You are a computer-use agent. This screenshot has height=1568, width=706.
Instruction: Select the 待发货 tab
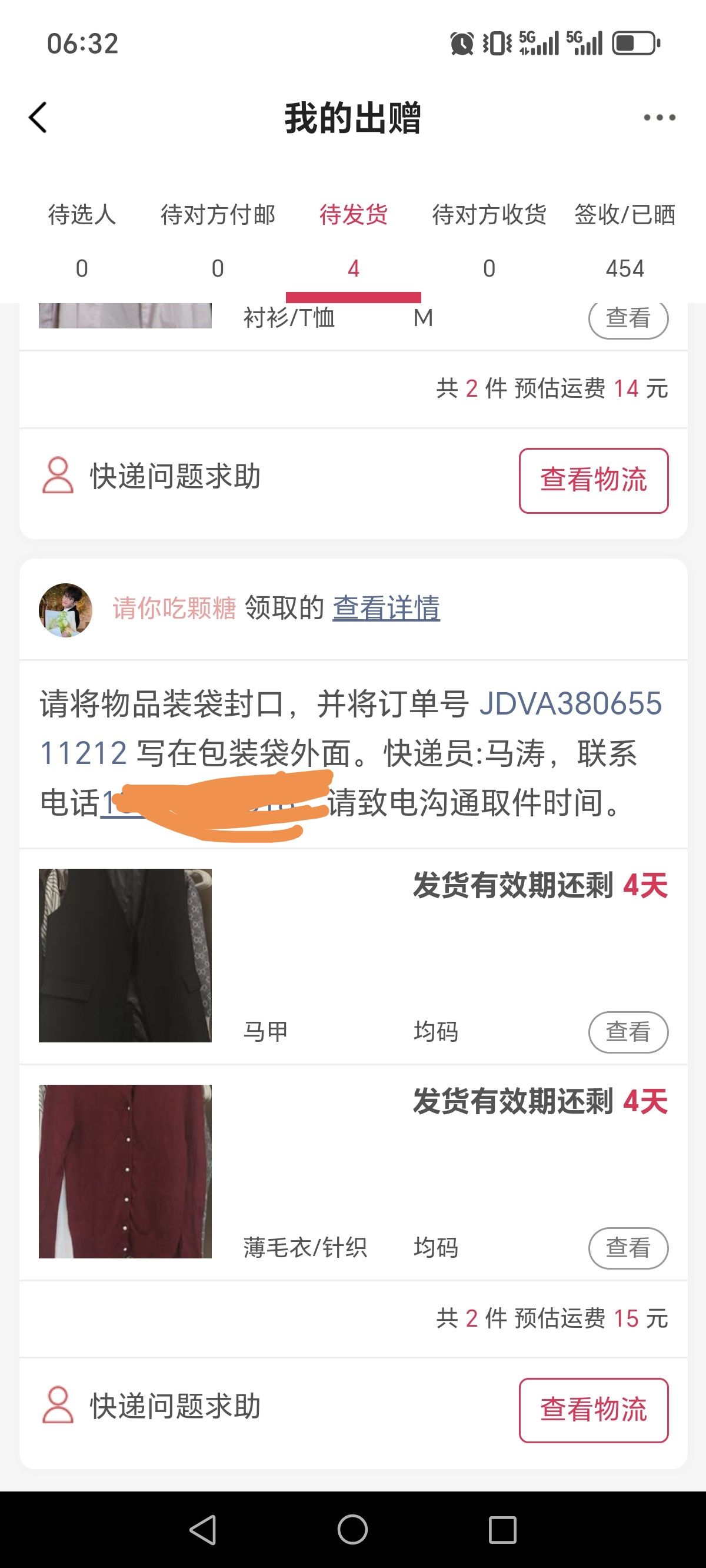pos(353,237)
